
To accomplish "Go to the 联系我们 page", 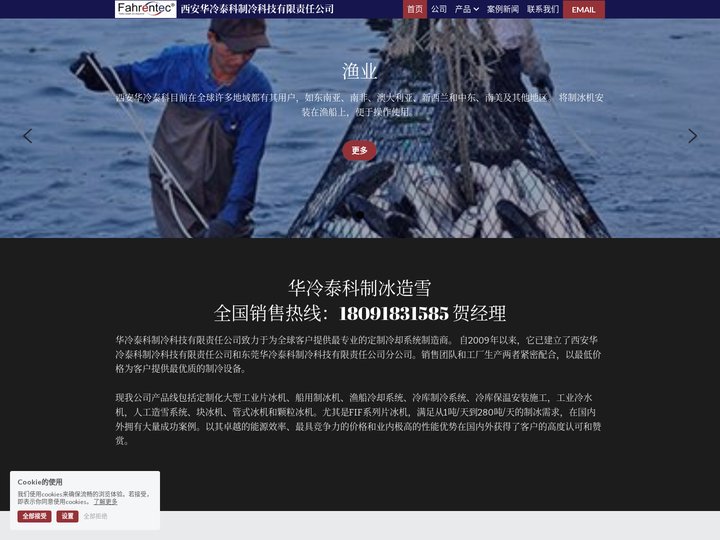I will point(543,9).
